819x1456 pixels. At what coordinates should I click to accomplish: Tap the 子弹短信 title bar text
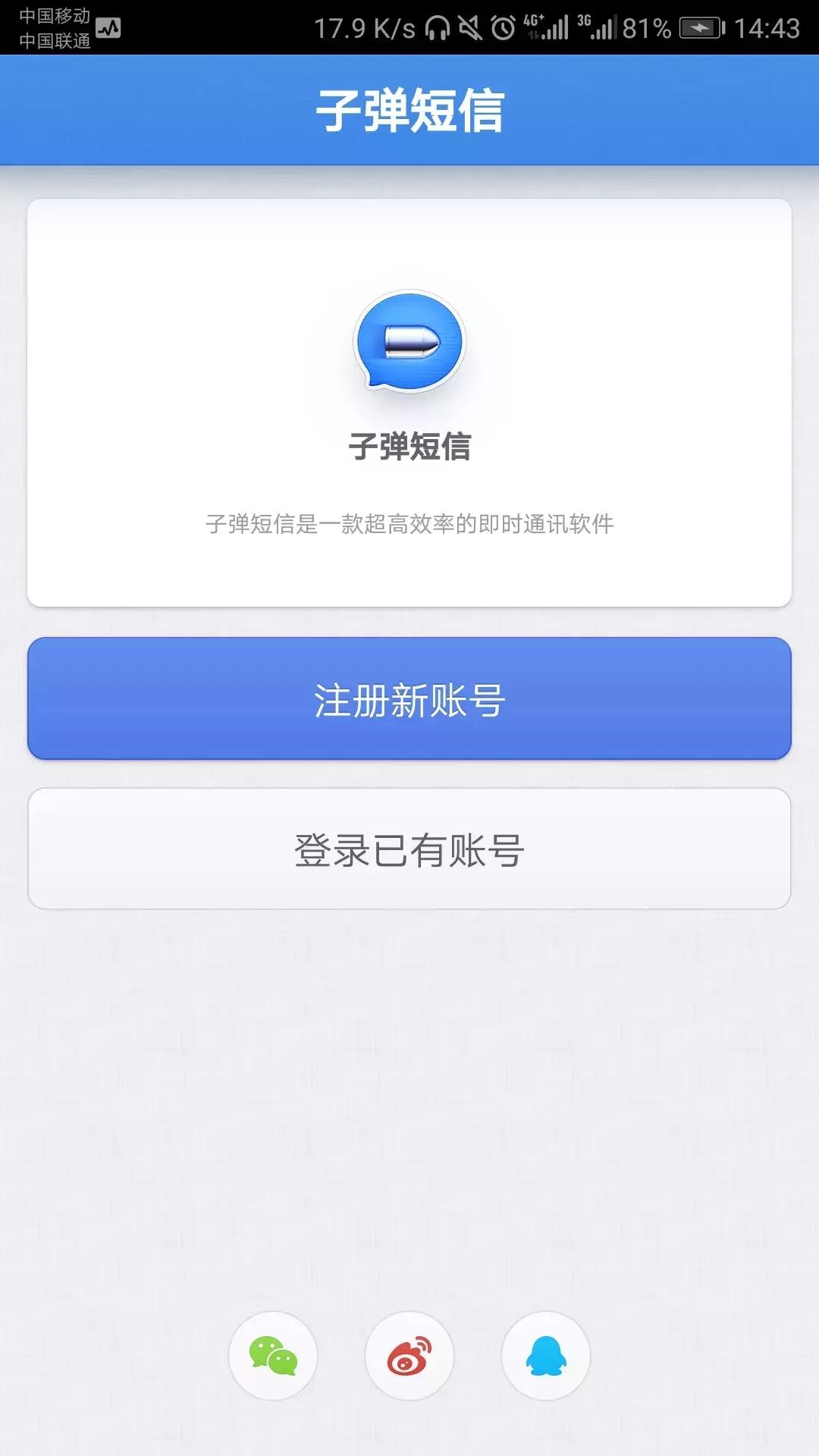(409, 108)
